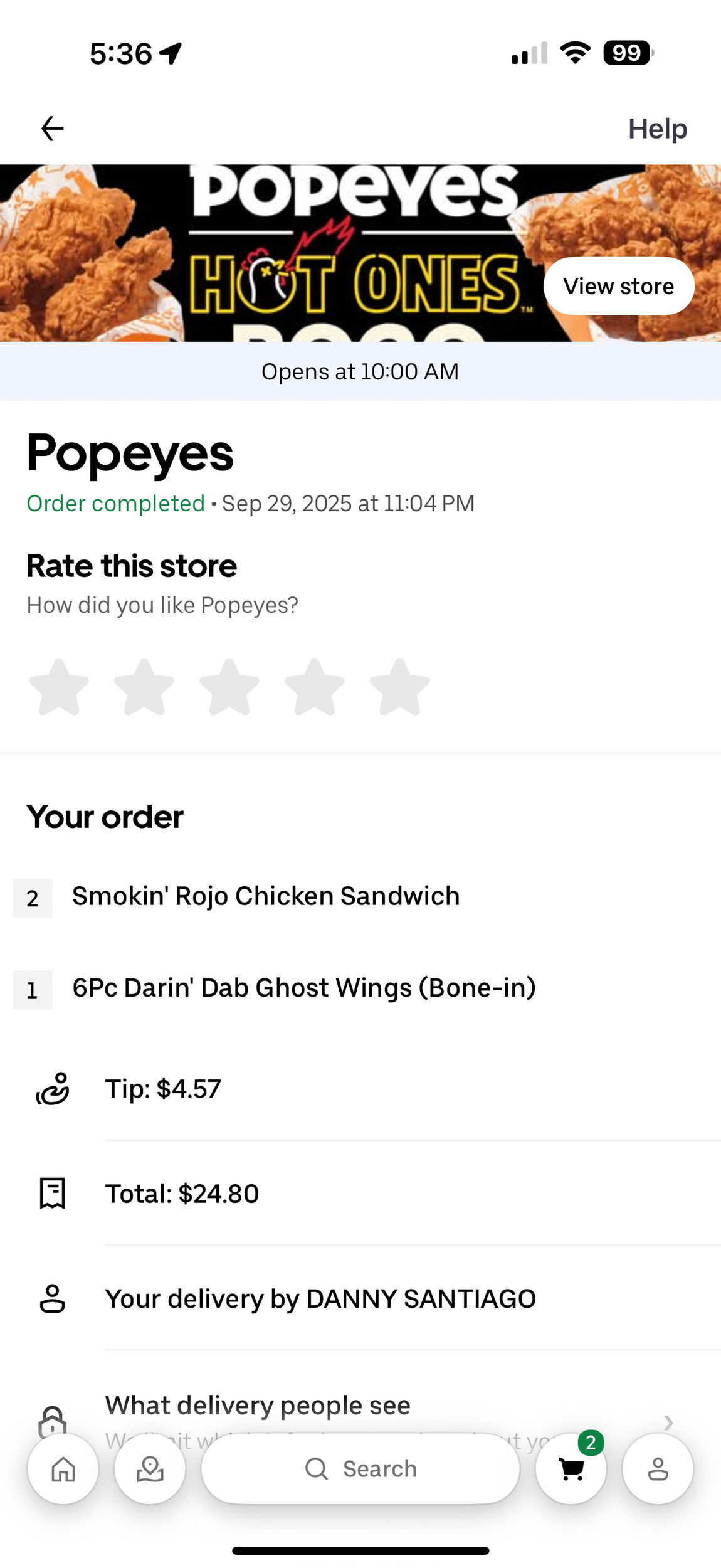Image resolution: width=721 pixels, height=1568 pixels.
Task: Open the Search bar
Action: [360, 1469]
